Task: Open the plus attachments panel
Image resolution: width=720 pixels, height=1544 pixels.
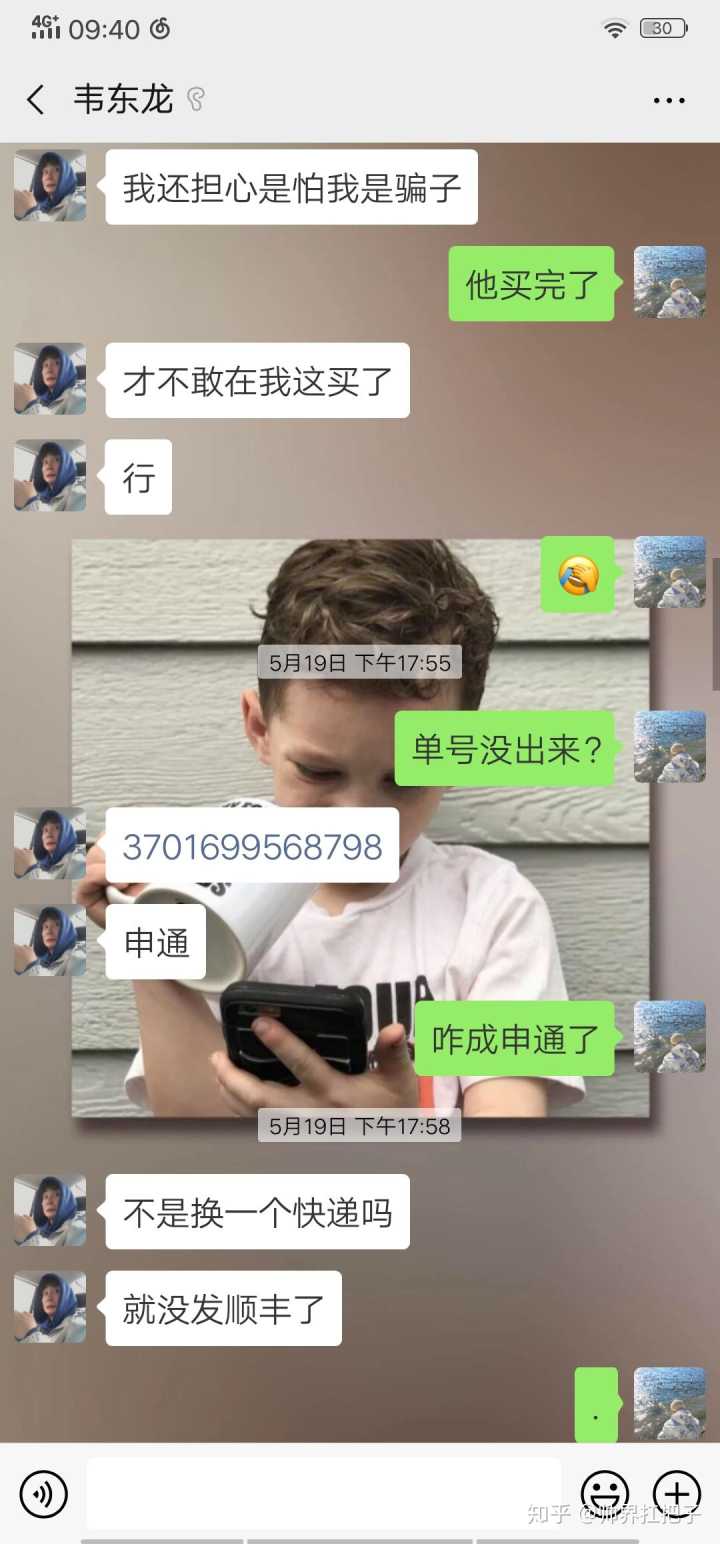Action: pyautogui.click(x=677, y=1495)
